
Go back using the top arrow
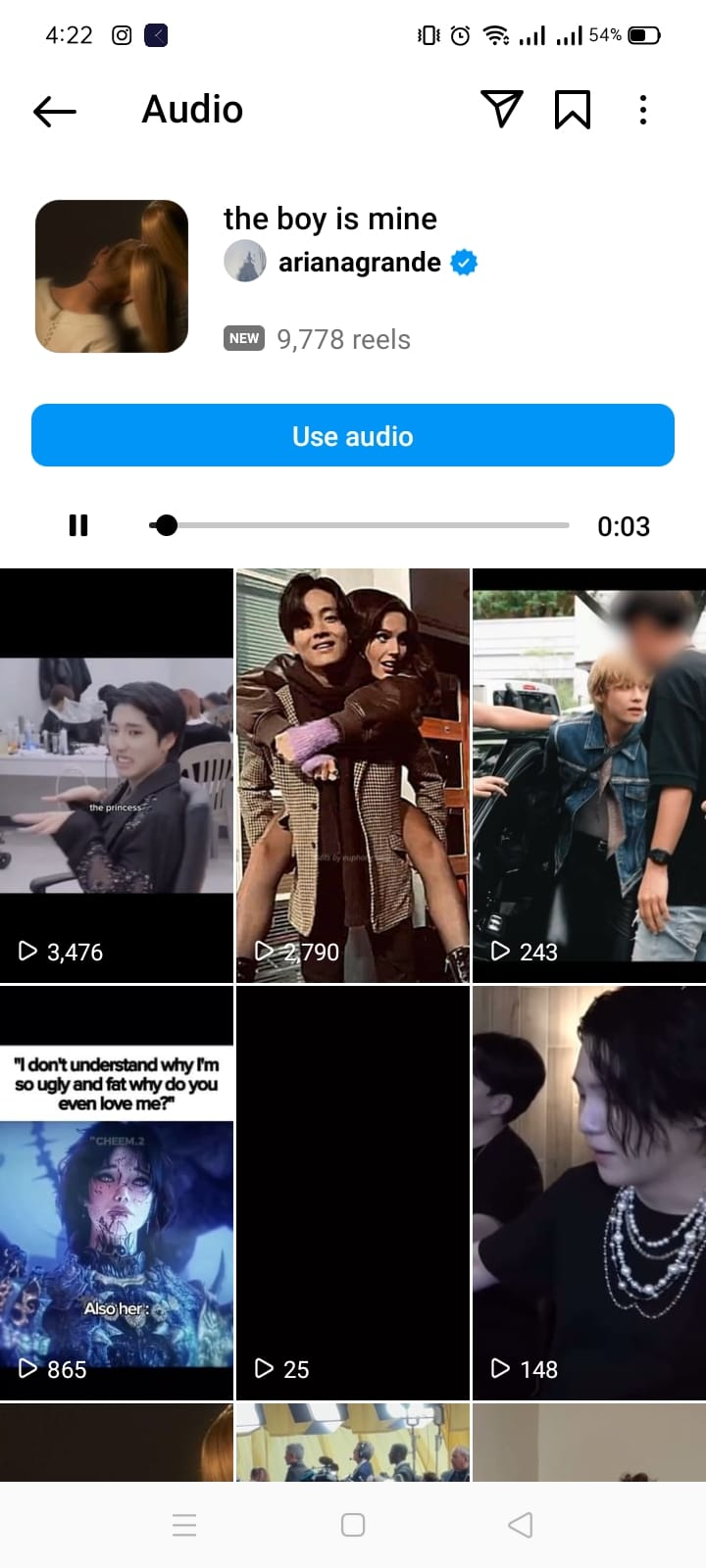[55, 111]
